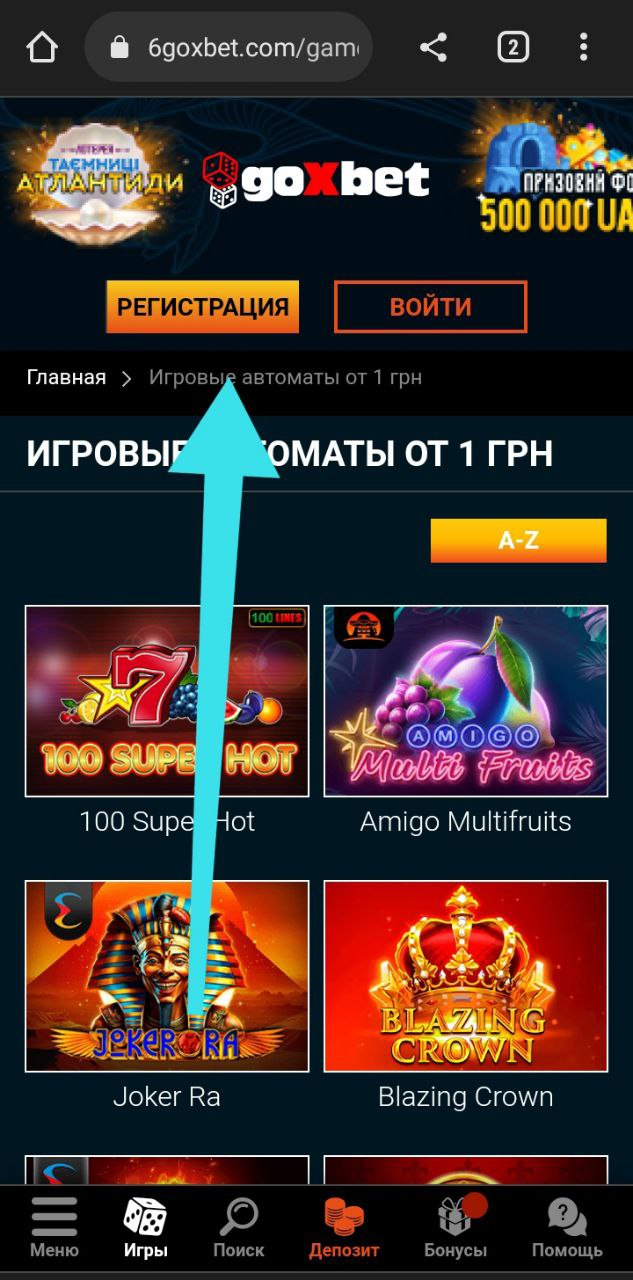
Task: Go to the browser home page
Action: point(42,47)
